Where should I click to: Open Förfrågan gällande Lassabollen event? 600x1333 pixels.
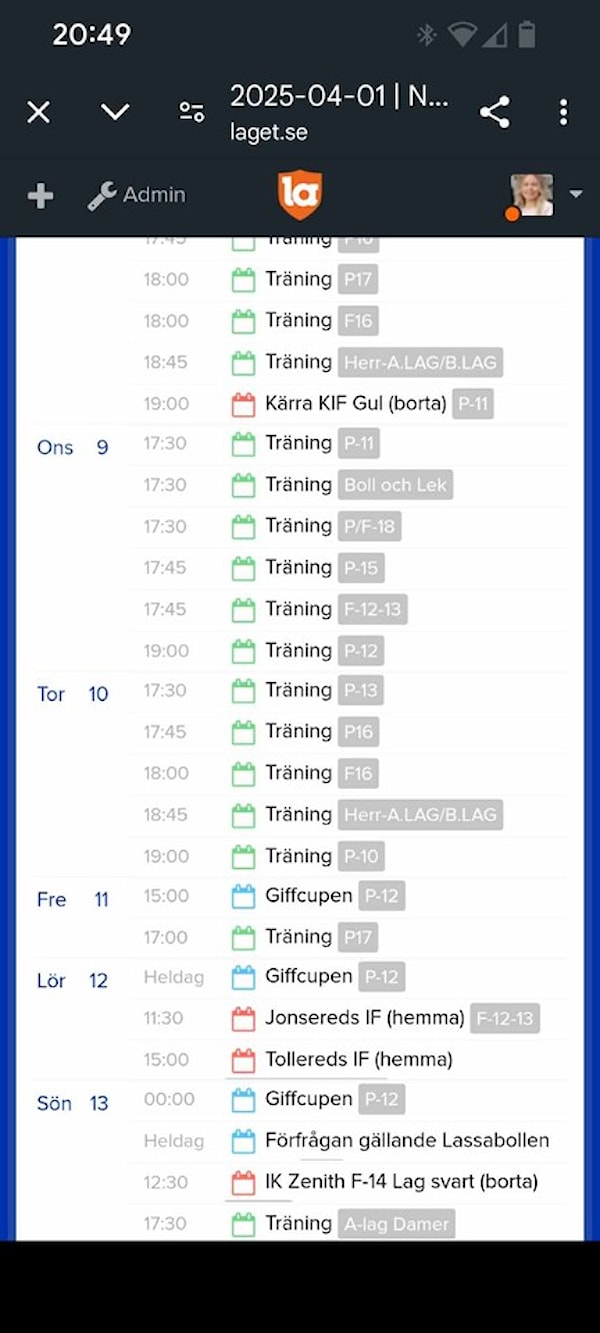pyautogui.click(x=406, y=1141)
